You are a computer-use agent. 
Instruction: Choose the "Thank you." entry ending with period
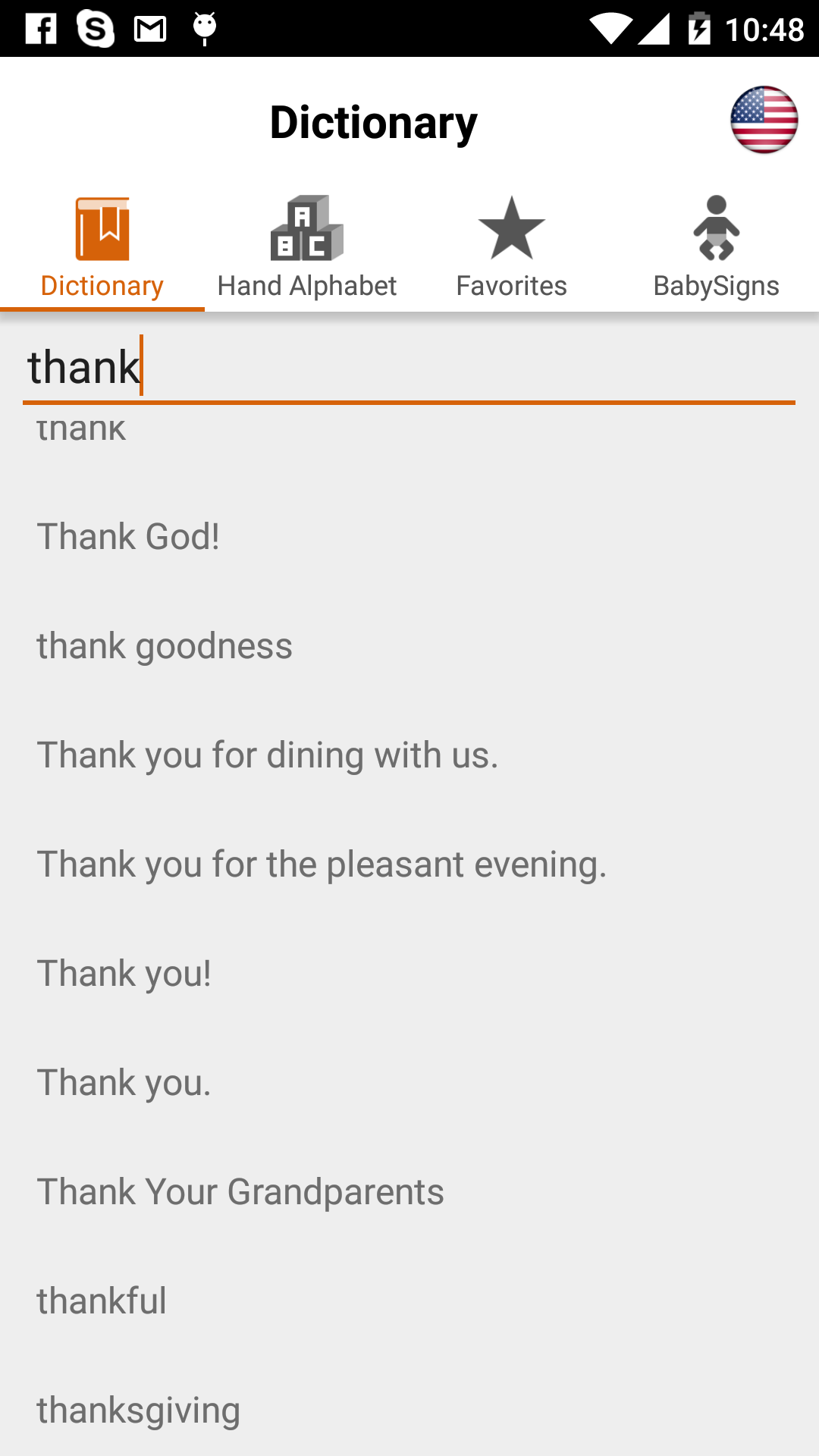pyautogui.click(x=409, y=1083)
